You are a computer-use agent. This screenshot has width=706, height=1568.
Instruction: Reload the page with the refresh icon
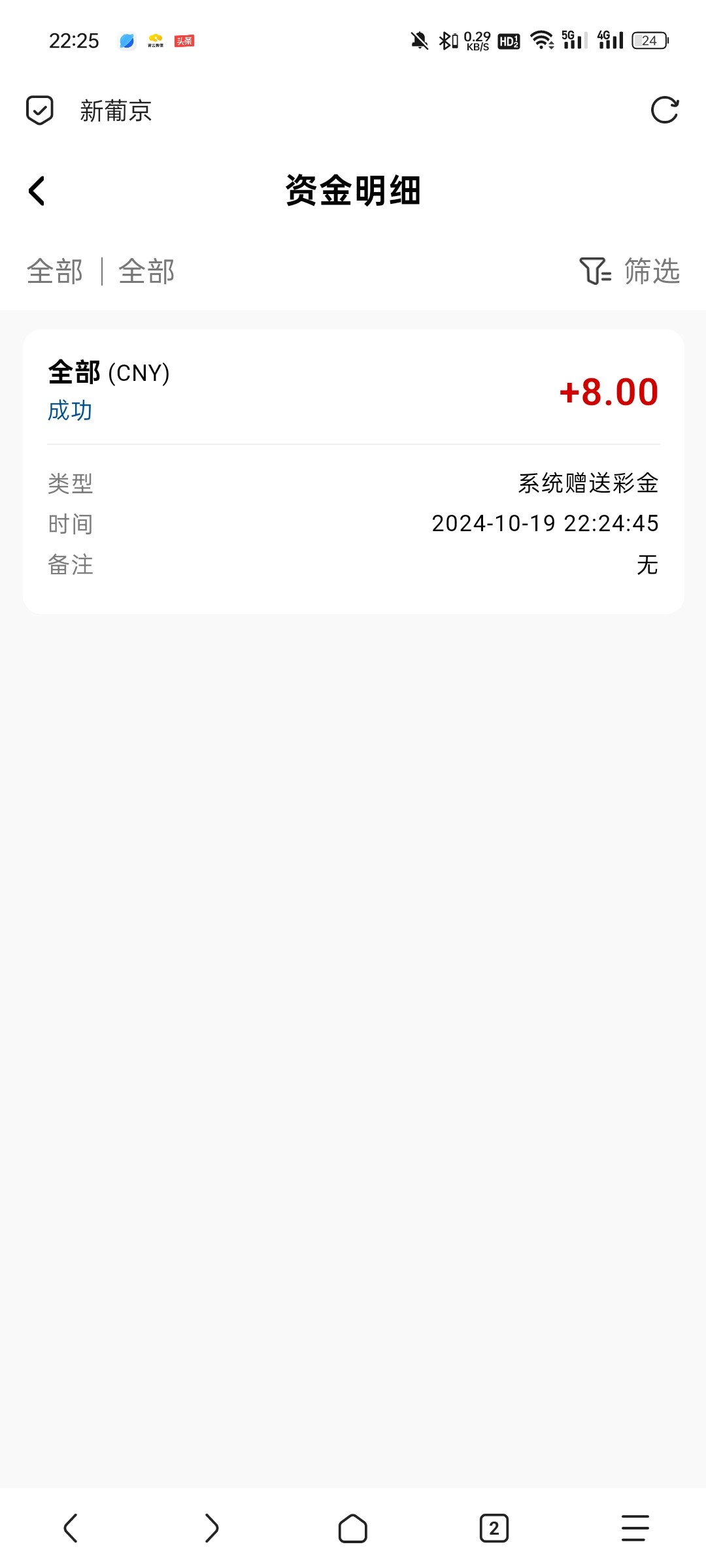(x=665, y=110)
